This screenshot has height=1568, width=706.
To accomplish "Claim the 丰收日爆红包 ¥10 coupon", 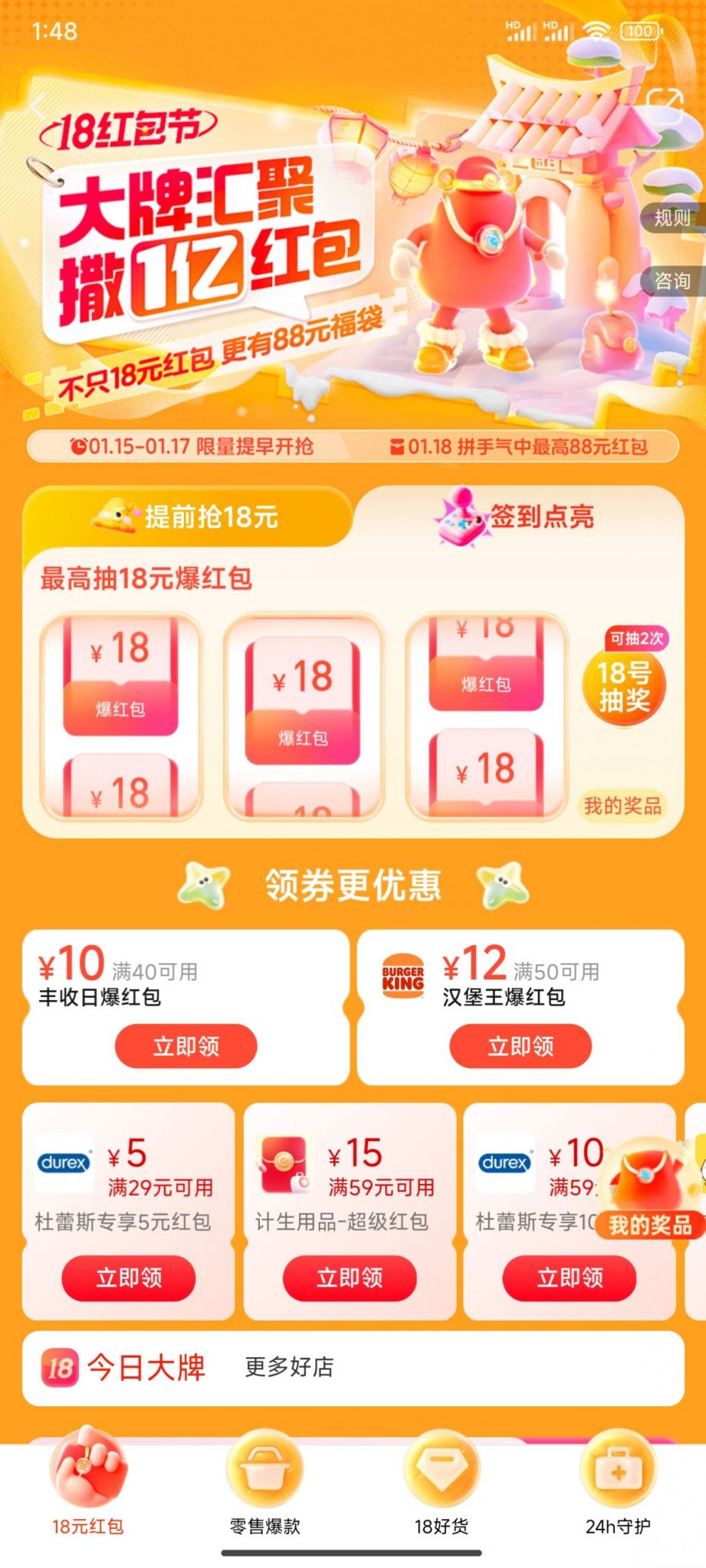I will point(186,1046).
